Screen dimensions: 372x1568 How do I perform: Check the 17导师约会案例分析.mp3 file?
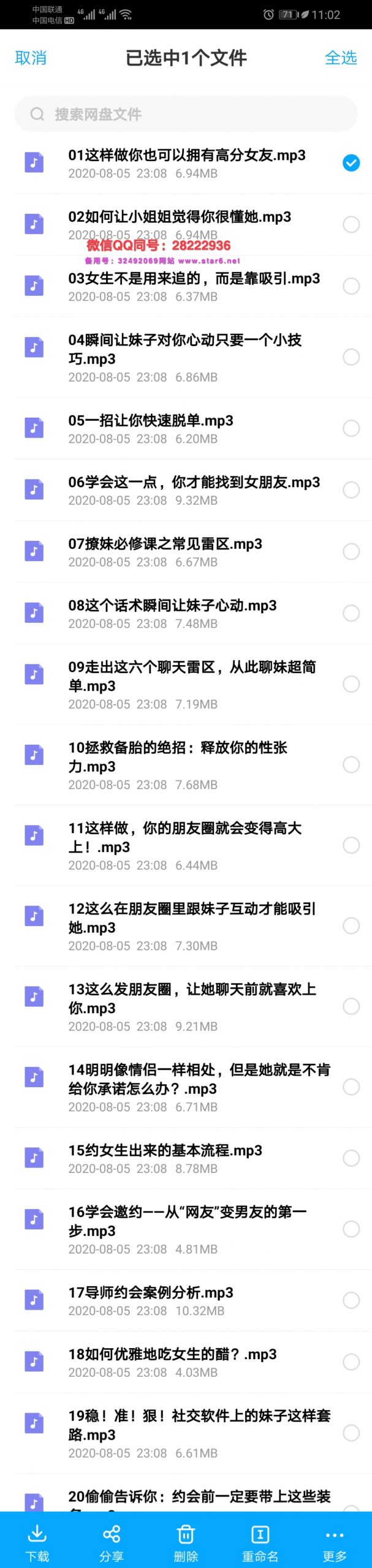(x=351, y=1300)
